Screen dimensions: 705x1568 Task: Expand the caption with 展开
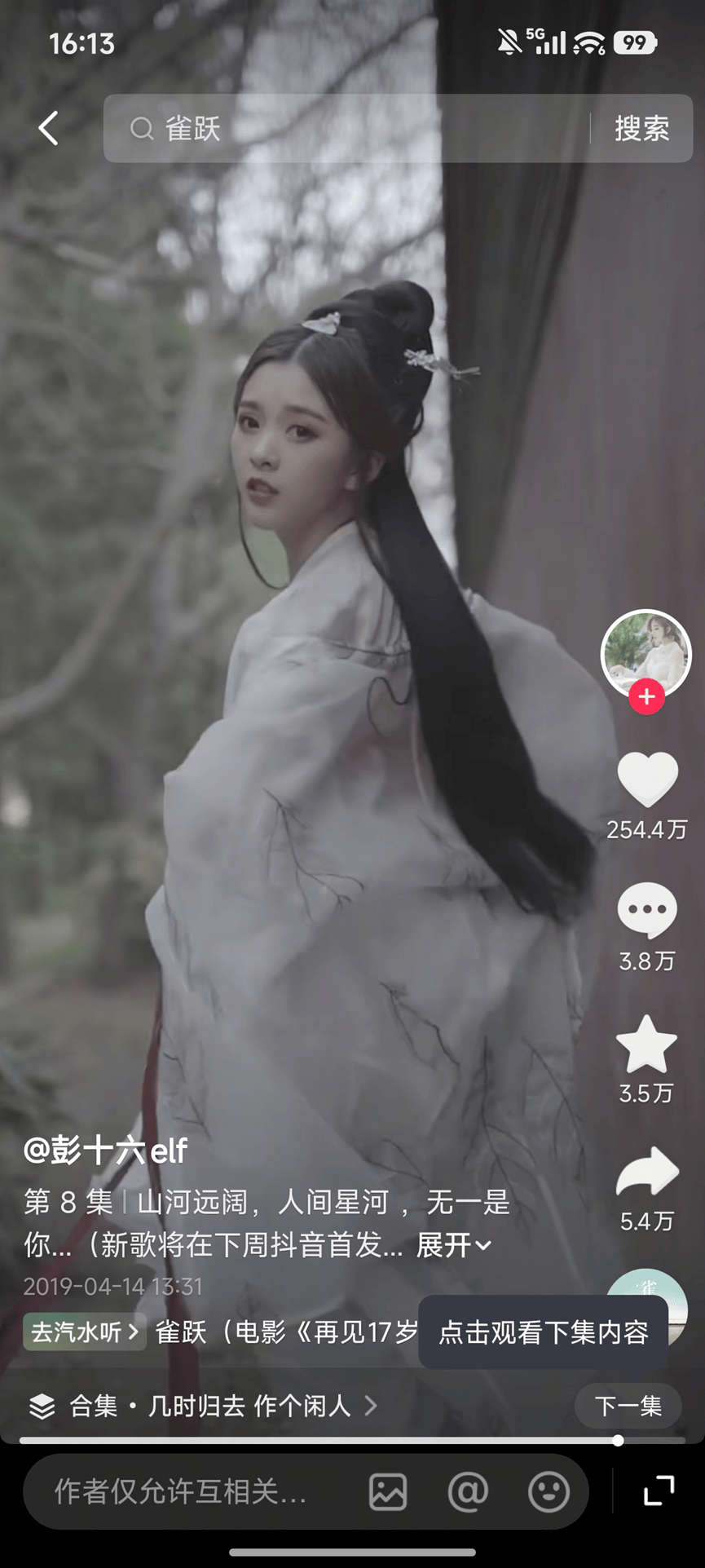pyautogui.click(x=453, y=1245)
